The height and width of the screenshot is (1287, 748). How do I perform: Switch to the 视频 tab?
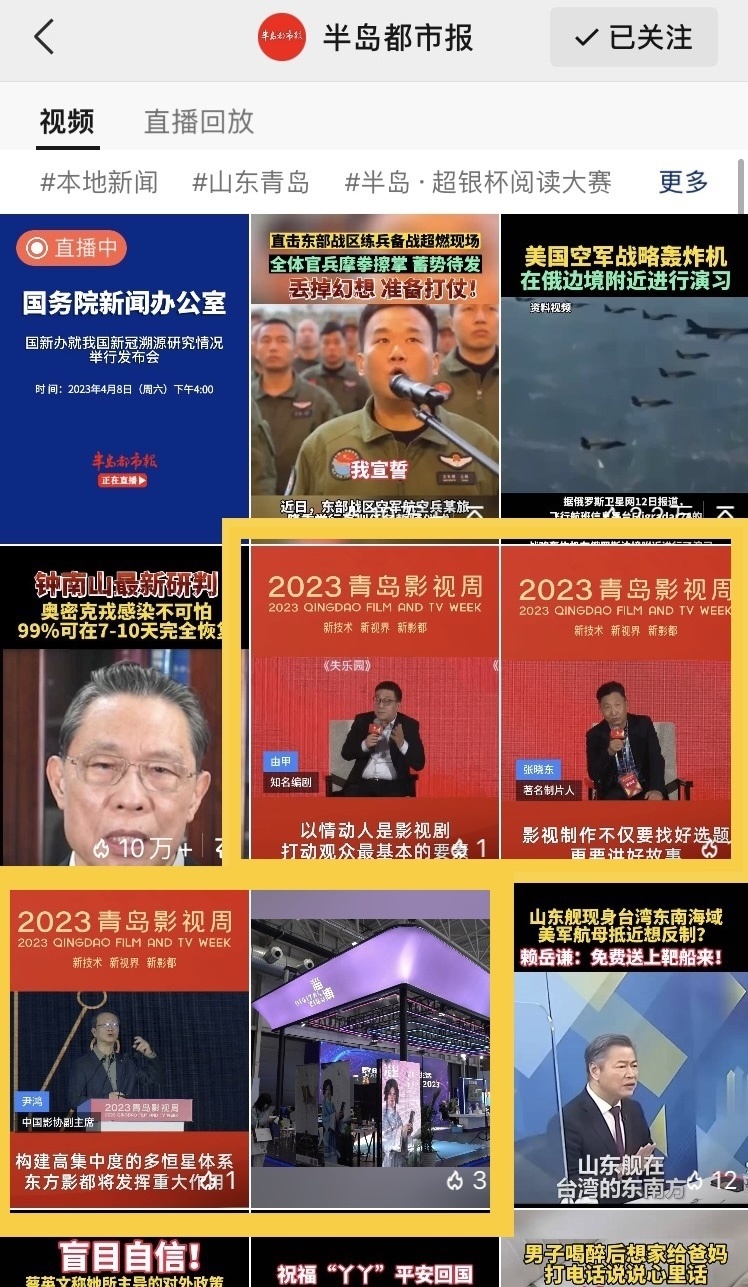pos(67,122)
